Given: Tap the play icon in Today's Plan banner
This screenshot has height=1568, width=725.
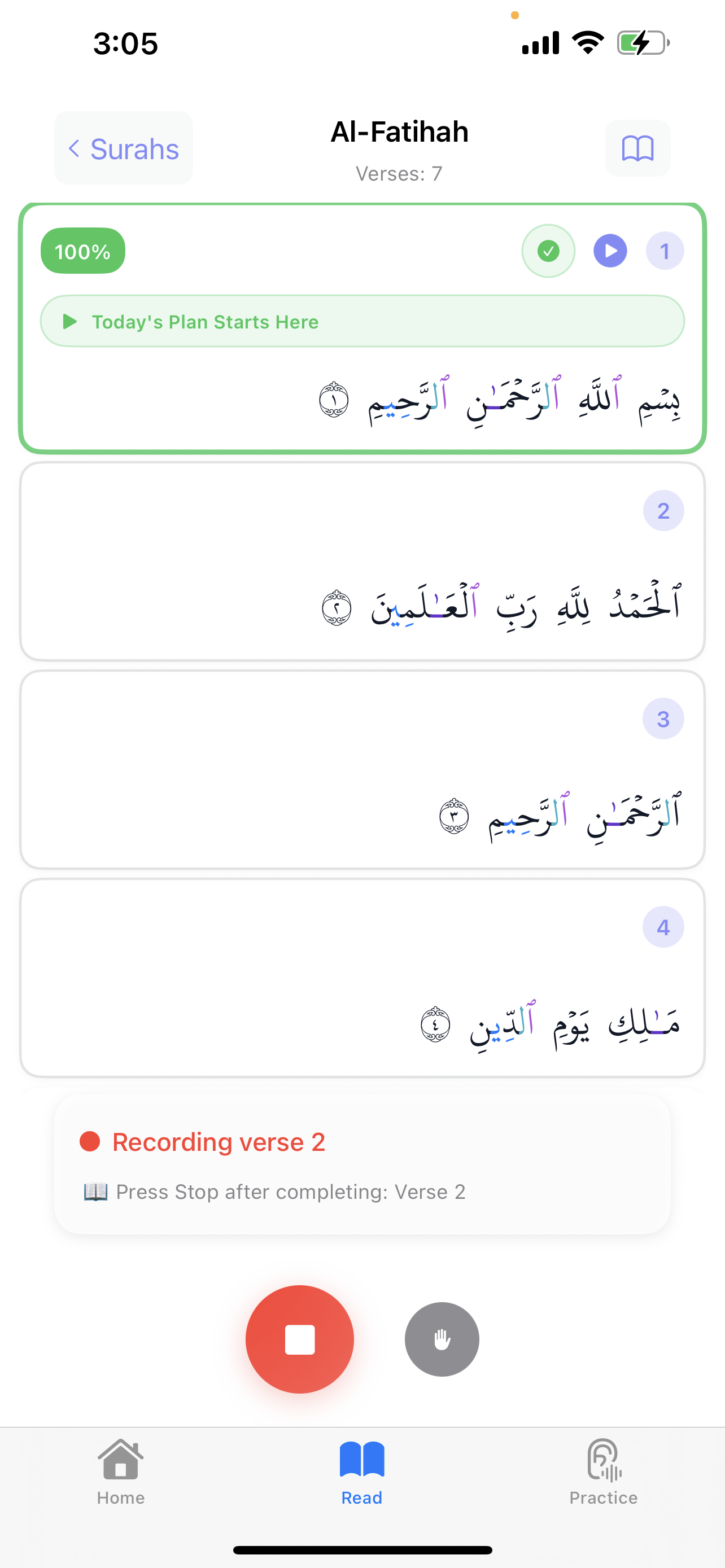Looking at the screenshot, I should [71, 321].
